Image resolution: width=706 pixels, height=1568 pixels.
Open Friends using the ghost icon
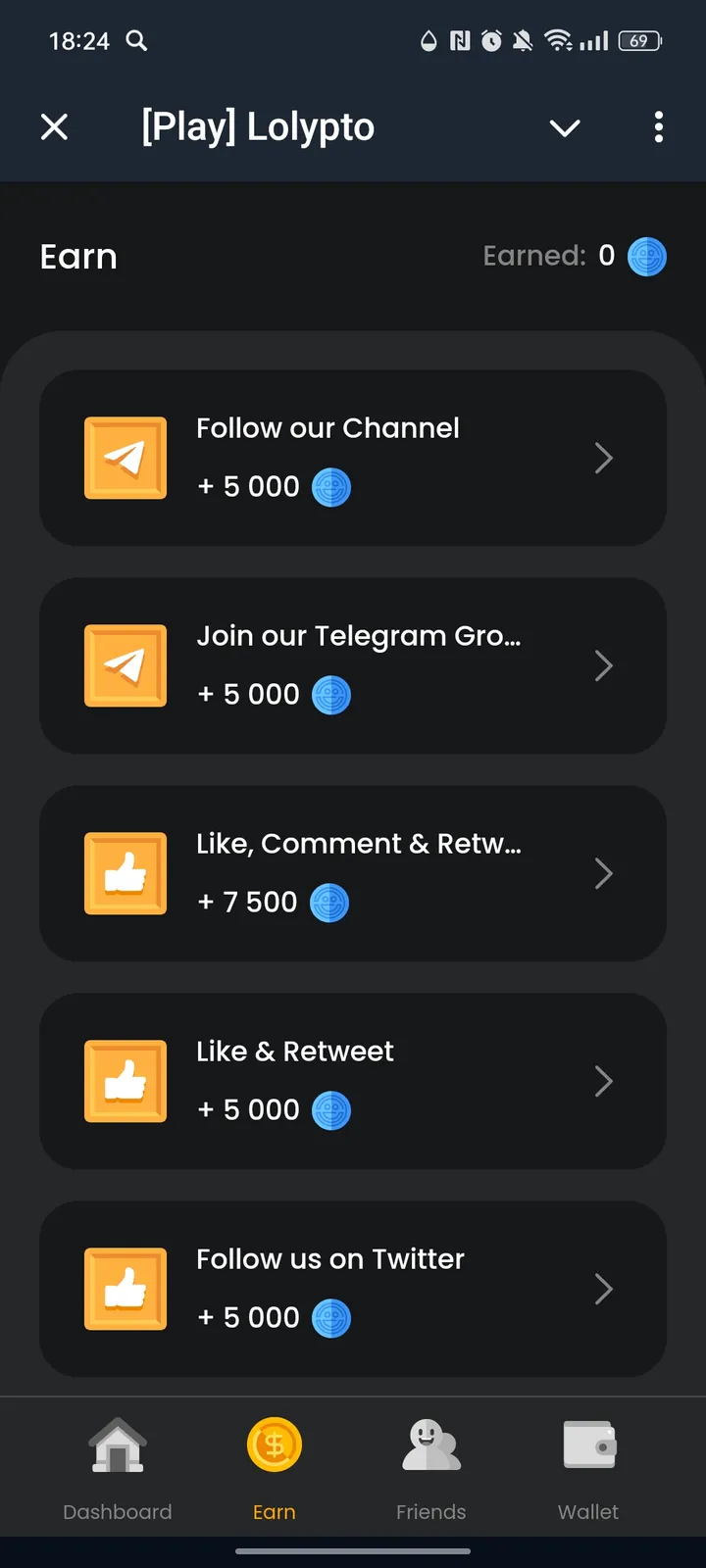pyautogui.click(x=430, y=1445)
